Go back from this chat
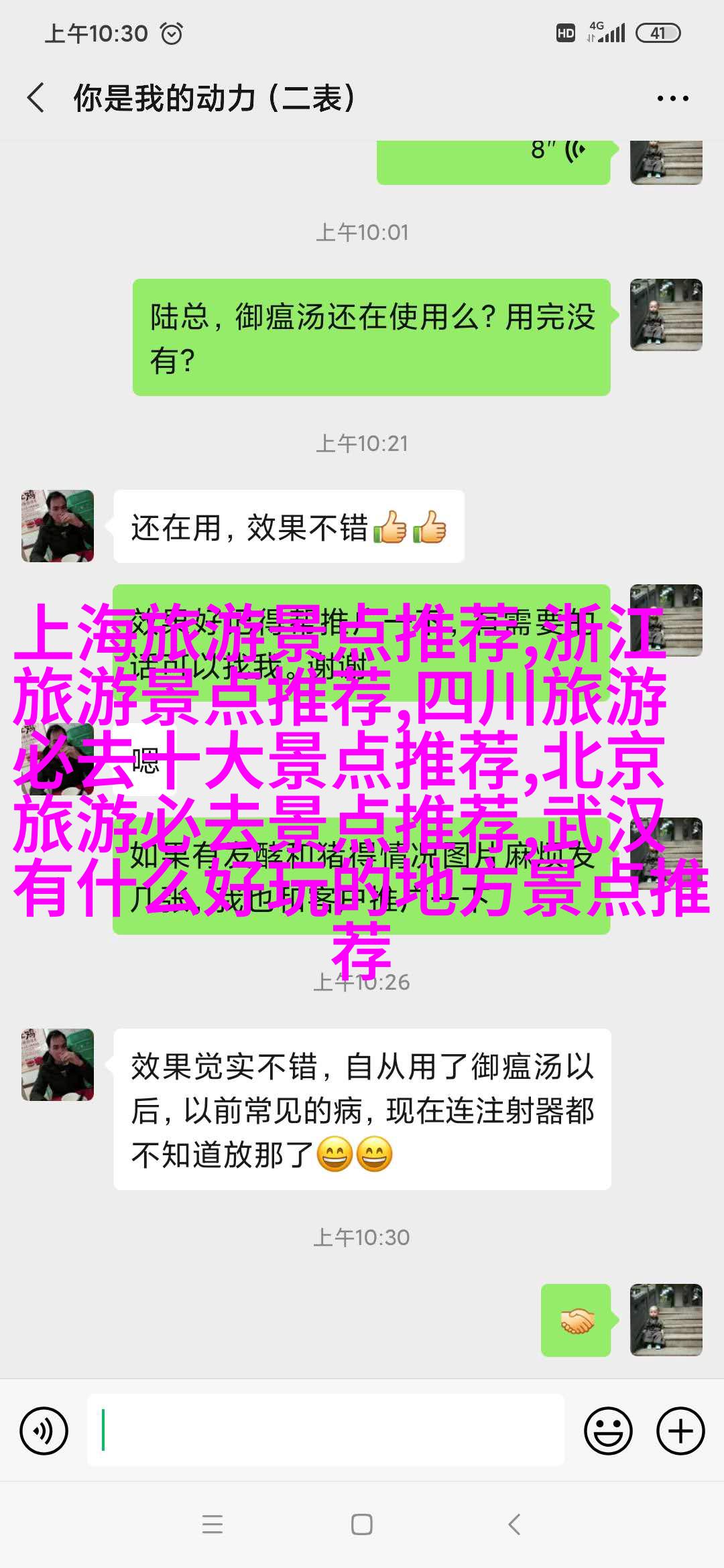 [36, 98]
